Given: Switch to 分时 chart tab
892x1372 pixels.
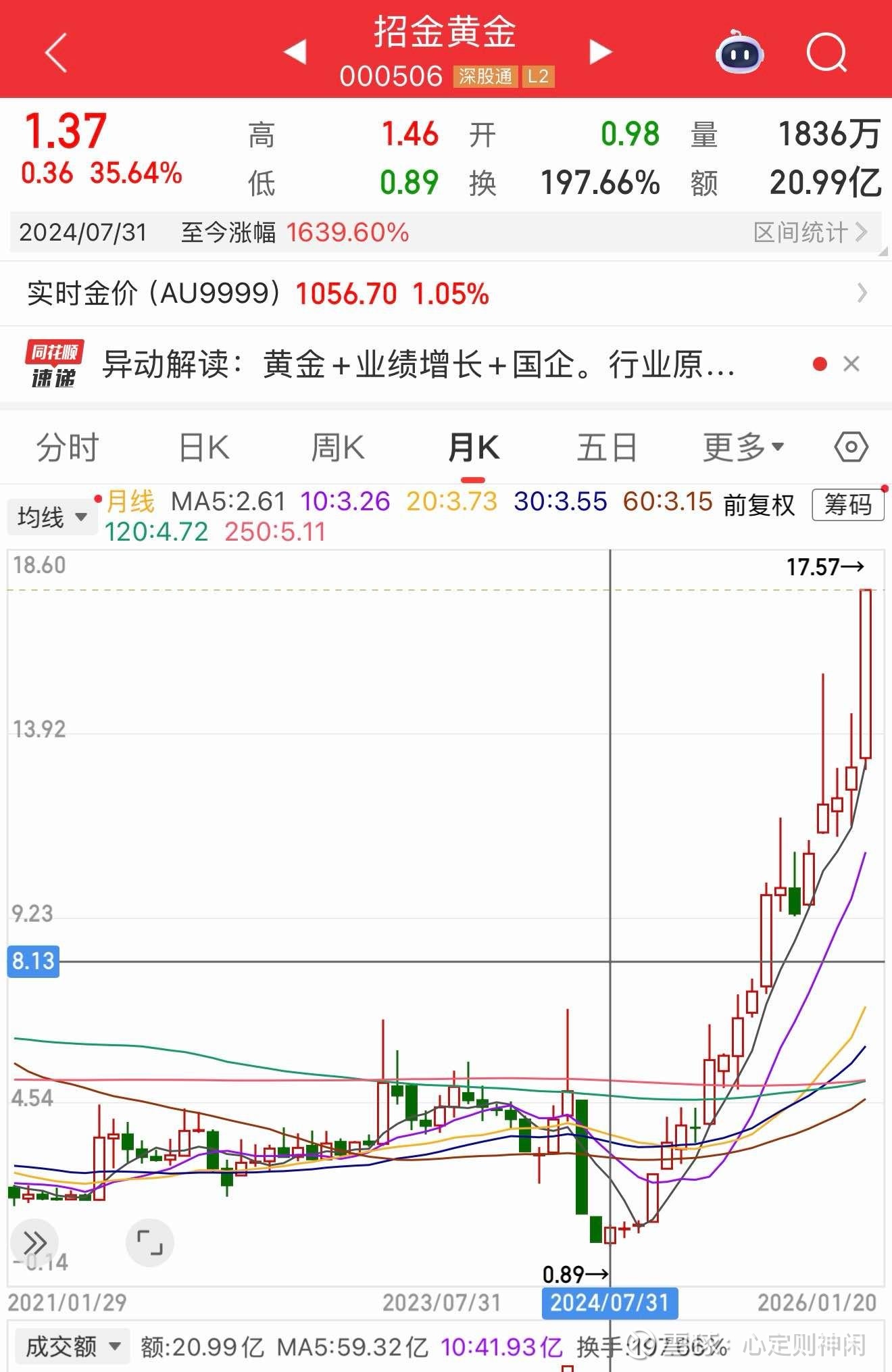Looking at the screenshot, I should (68, 447).
